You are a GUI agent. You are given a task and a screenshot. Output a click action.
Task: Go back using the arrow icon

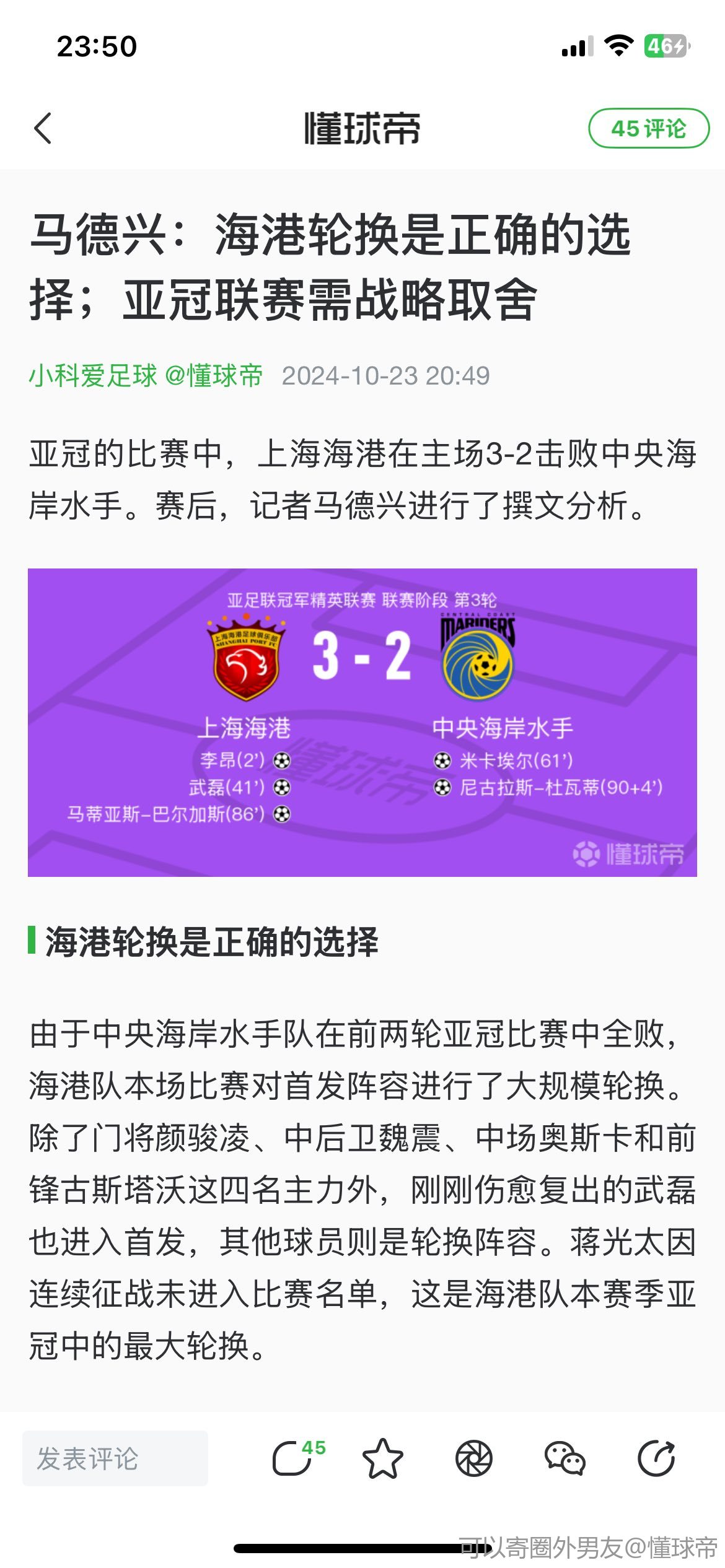pyautogui.click(x=43, y=128)
